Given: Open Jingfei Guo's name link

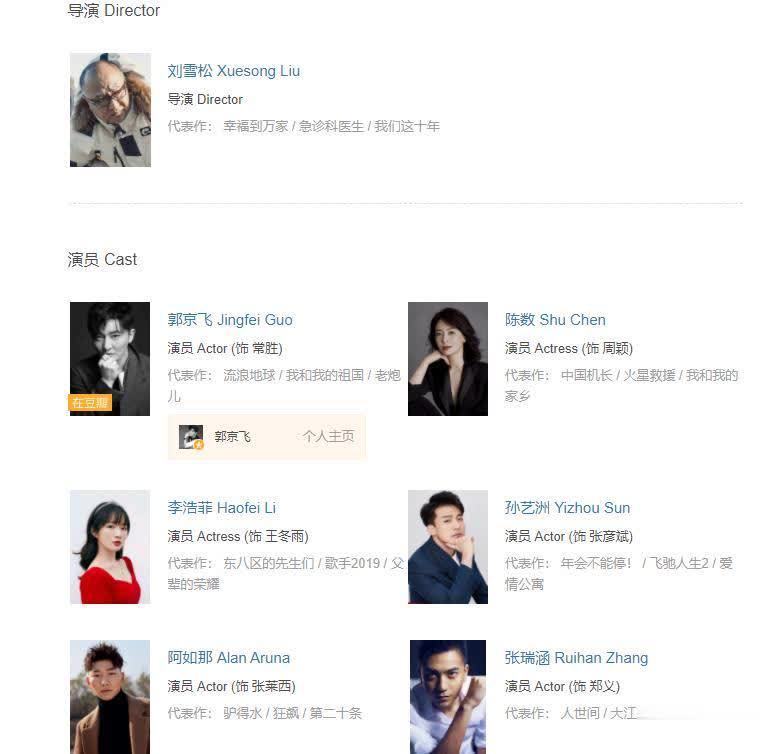Looking at the screenshot, I should [x=230, y=320].
